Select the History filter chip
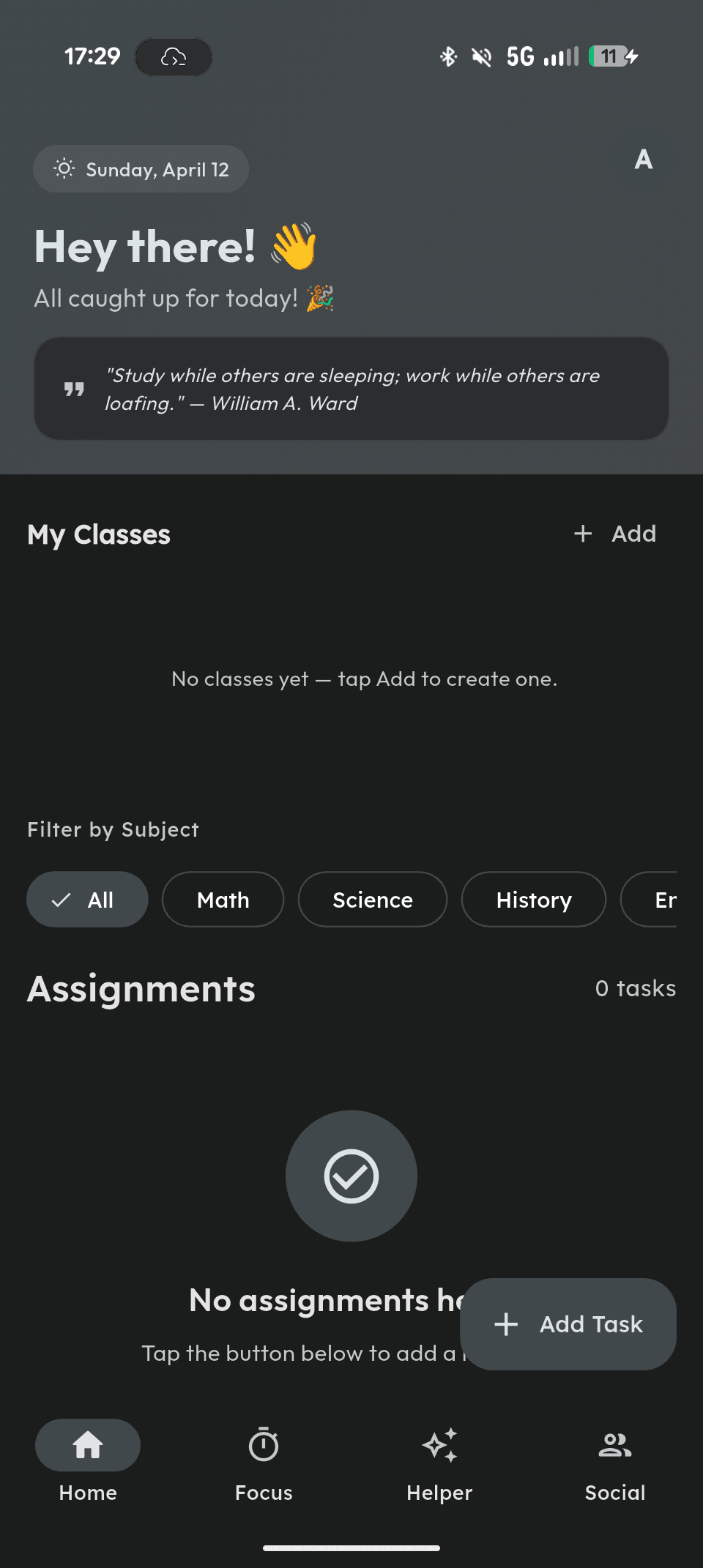The image size is (703, 1568). point(533,900)
